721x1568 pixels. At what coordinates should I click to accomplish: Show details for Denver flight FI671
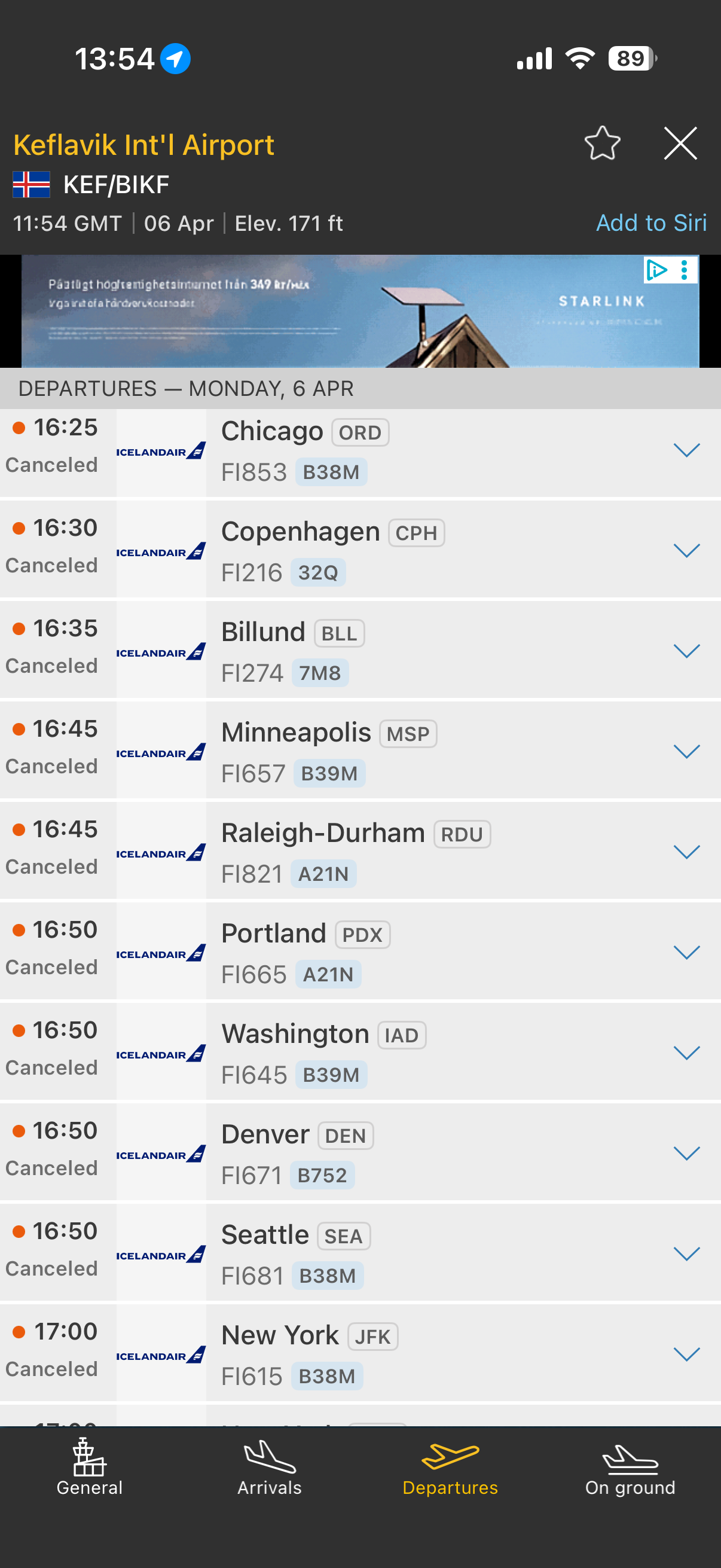[686, 1154]
